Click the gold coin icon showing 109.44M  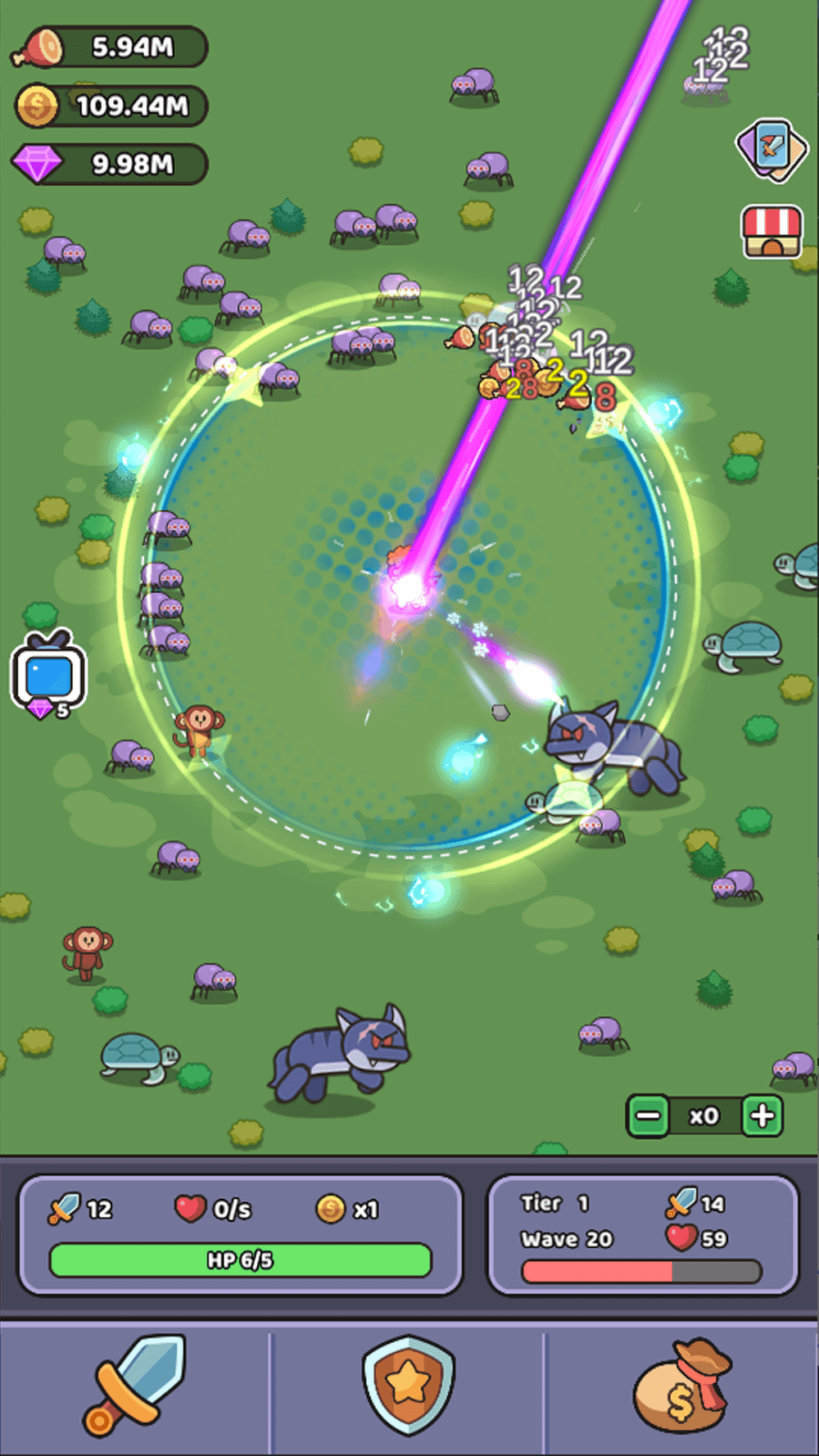pos(37,106)
